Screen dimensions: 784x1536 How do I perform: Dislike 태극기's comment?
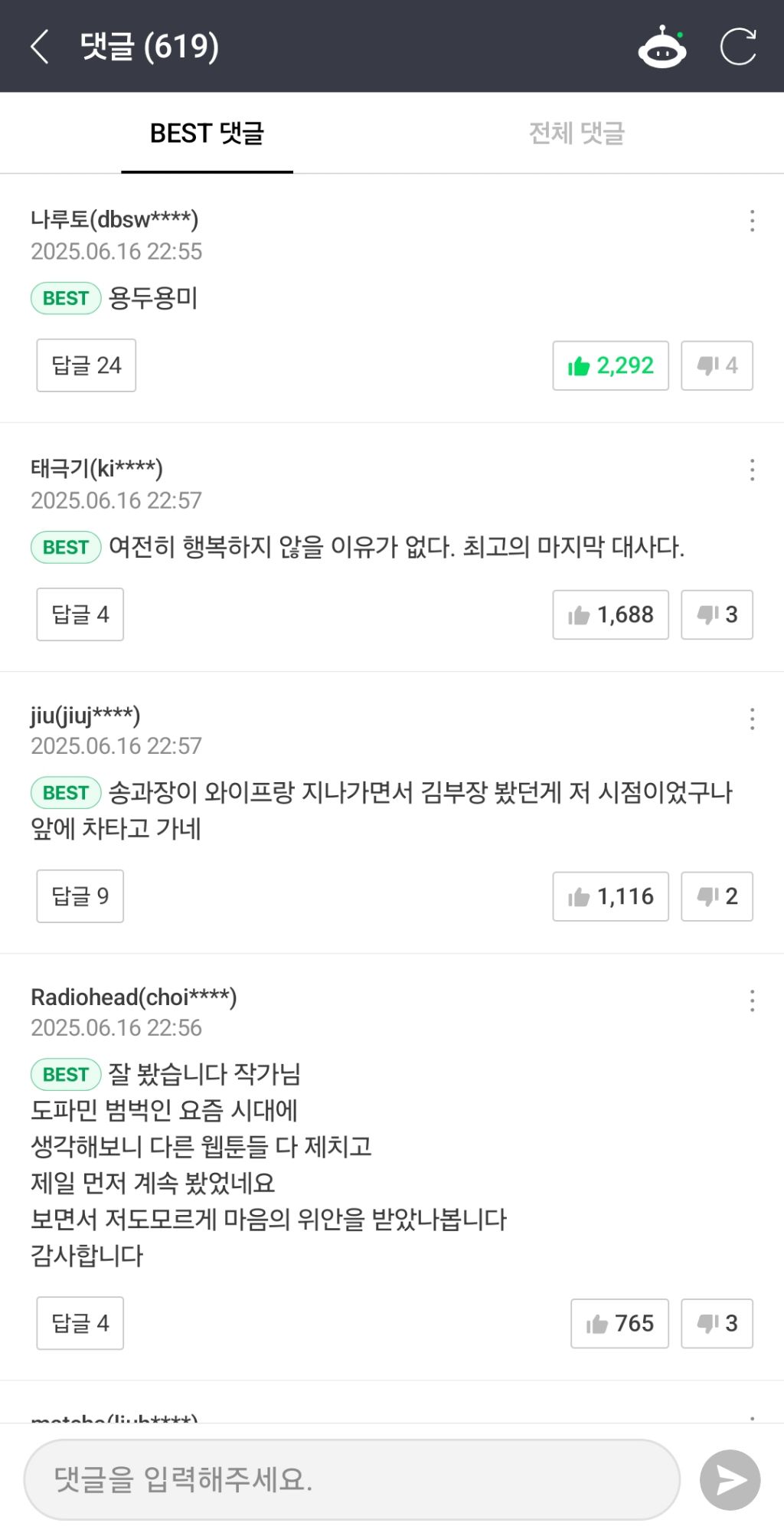click(717, 614)
